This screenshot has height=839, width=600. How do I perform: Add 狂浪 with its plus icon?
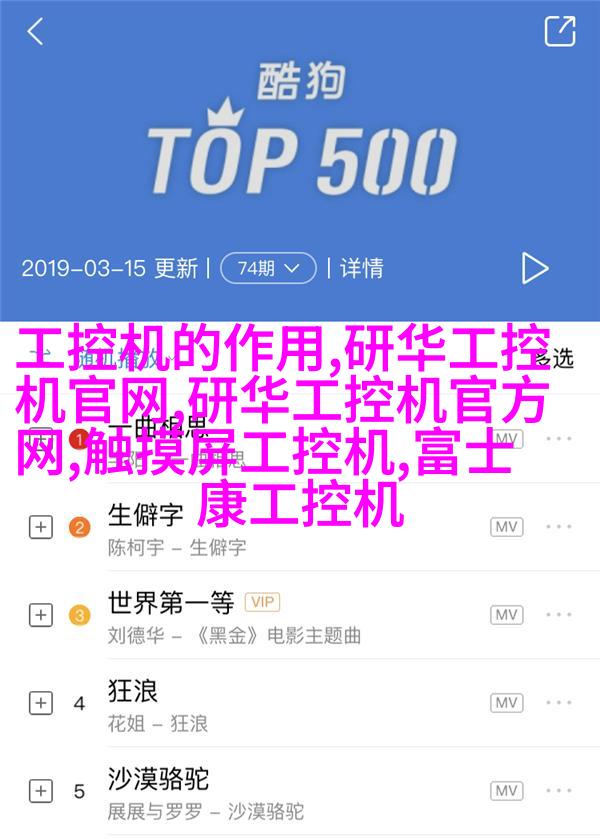[40, 703]
